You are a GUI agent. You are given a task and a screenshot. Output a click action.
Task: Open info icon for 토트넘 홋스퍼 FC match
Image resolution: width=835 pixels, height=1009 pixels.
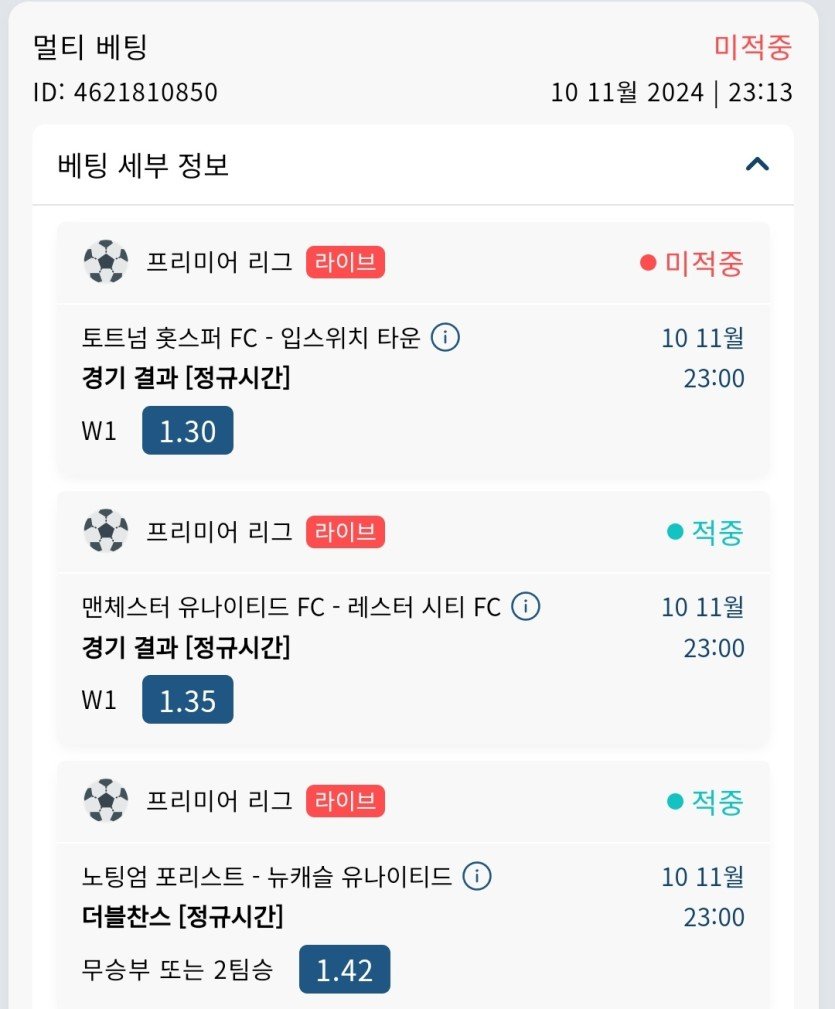tap(445, 338)
